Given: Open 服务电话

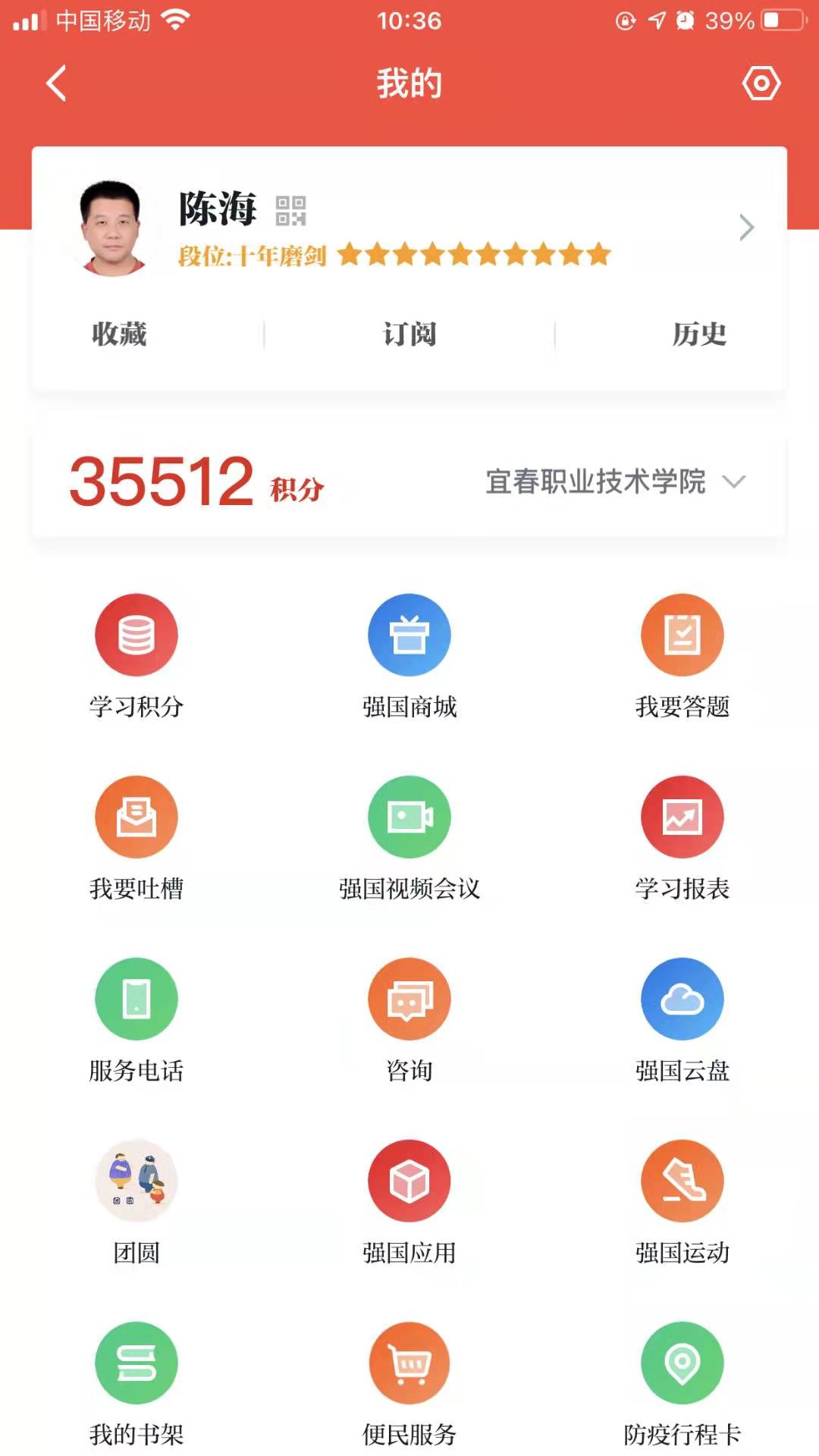Looking at the screenshot, I should (136, 999).
